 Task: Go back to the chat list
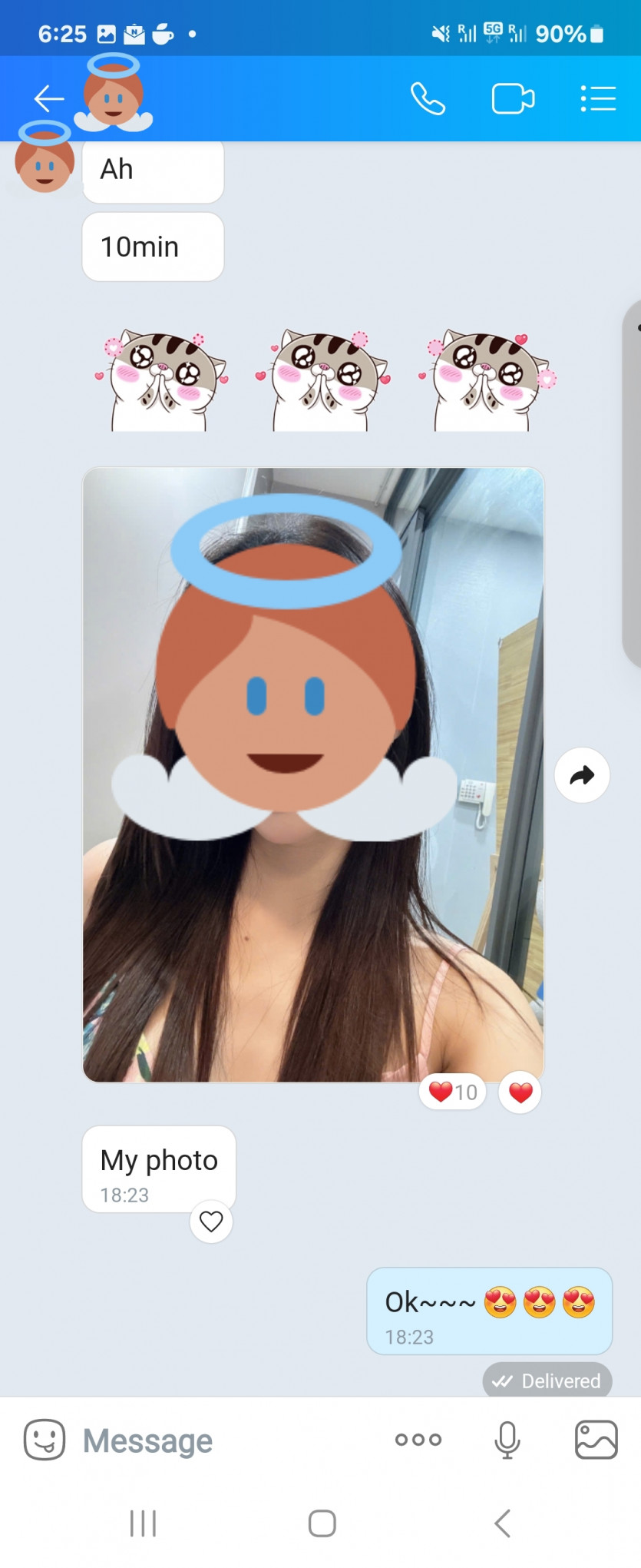[48, 99]
